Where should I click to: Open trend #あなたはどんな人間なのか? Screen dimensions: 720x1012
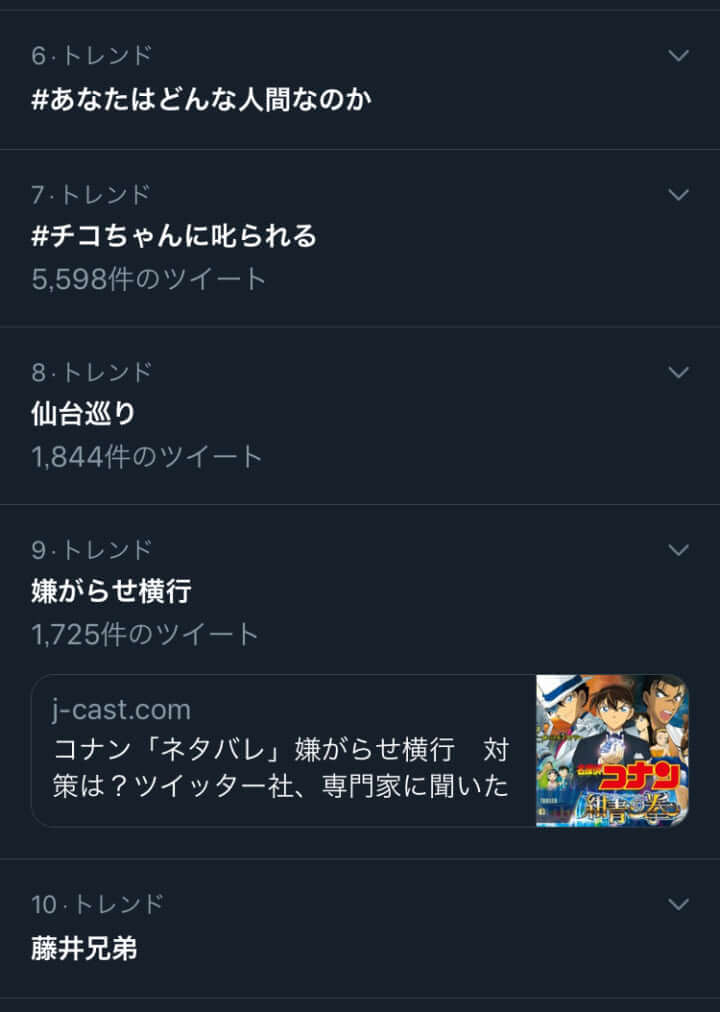point(202,100)
